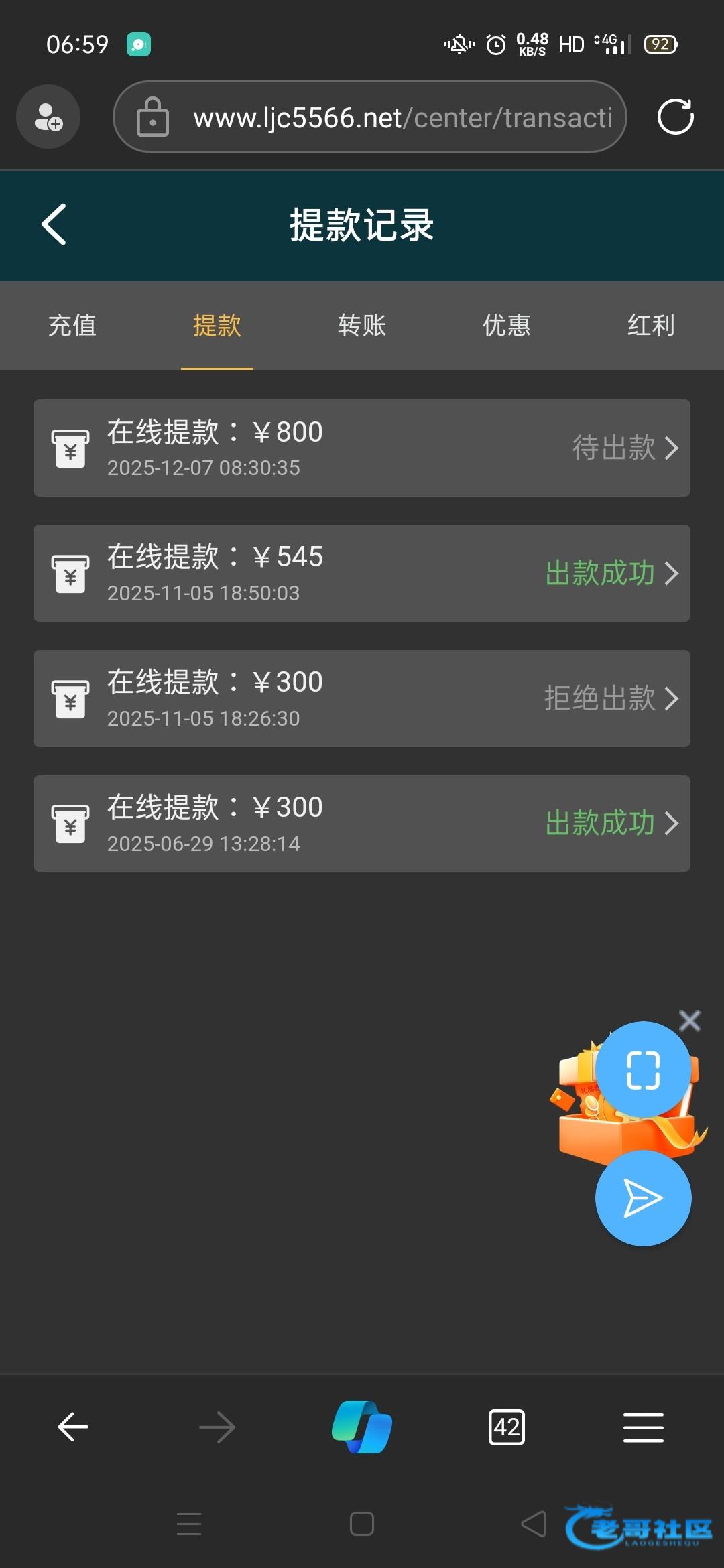Reload the page in the browser
This screenshot has width=724, height=1568.
[675, 117]
